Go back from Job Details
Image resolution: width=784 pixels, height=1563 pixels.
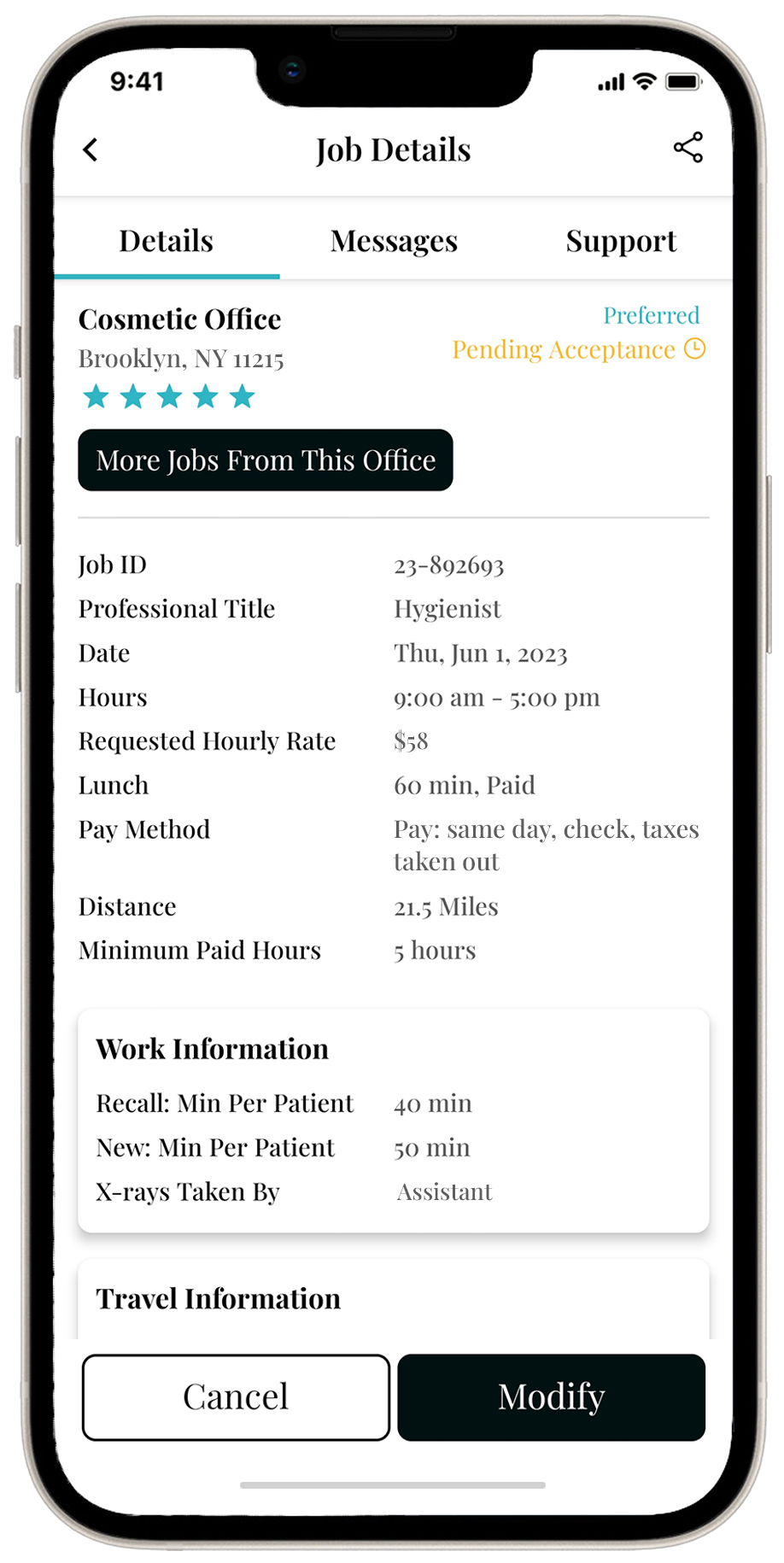[91, 149]
